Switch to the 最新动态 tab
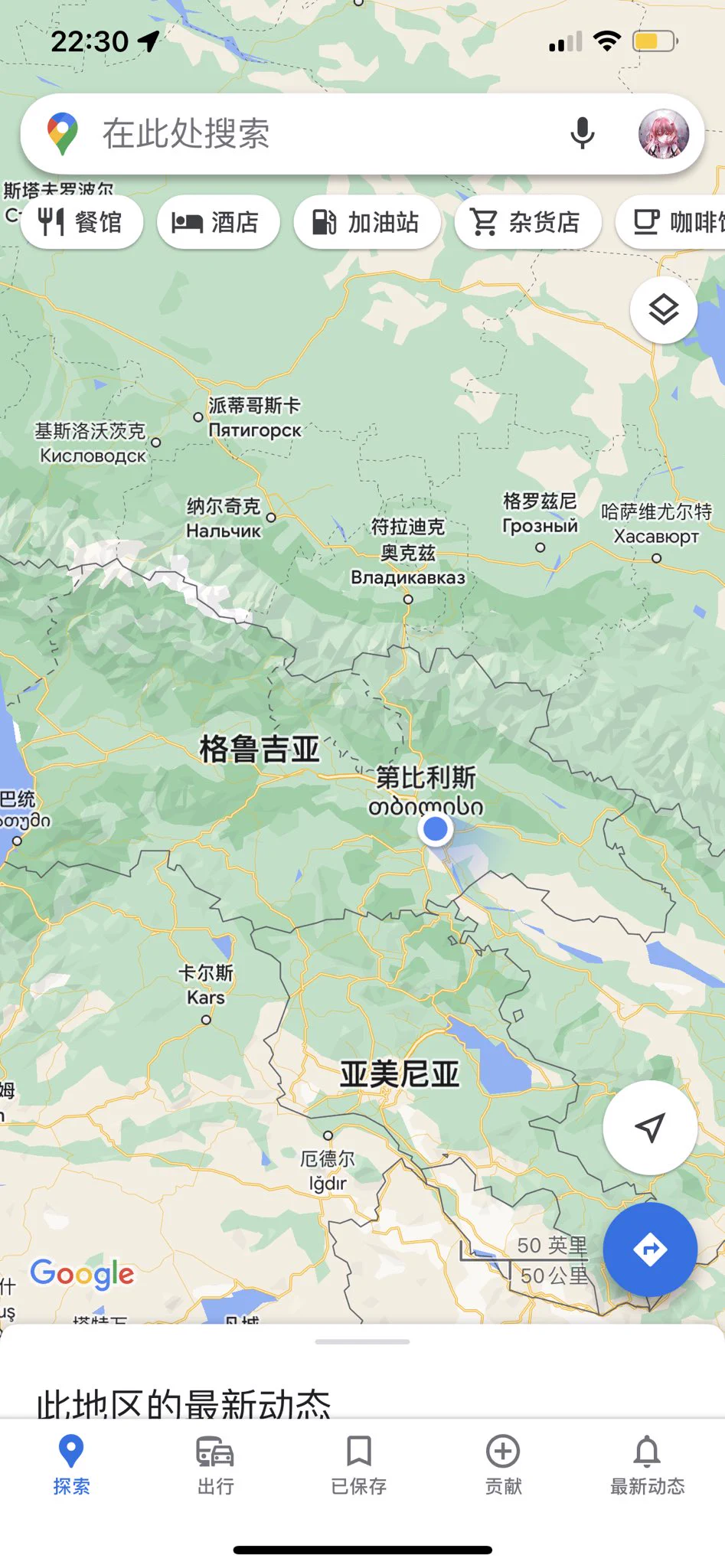Image resolution: width=725 pixels, height=1568 pixels. (x=647, y=1464)
